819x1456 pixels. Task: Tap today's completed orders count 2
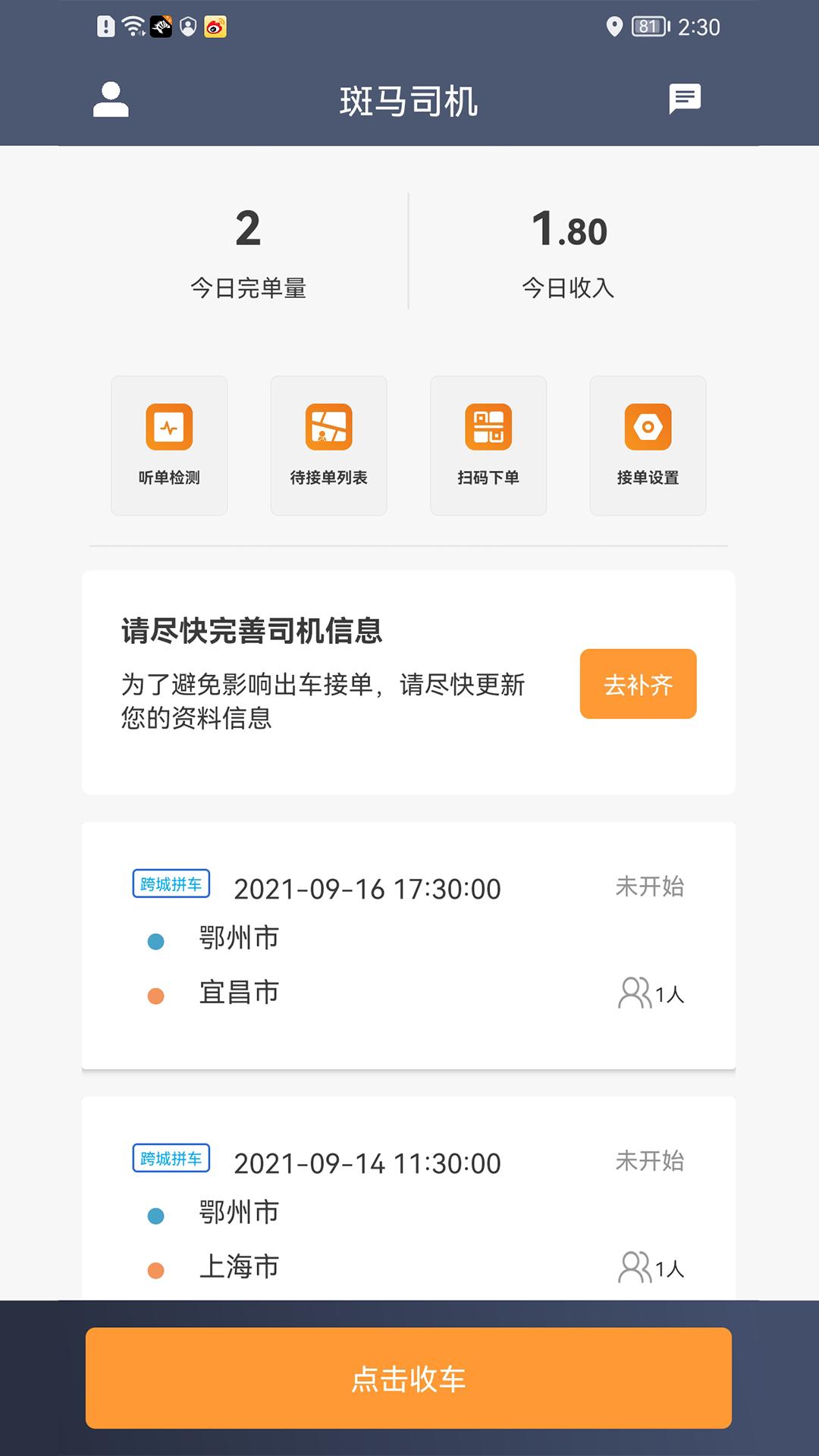tap(250, 229)
